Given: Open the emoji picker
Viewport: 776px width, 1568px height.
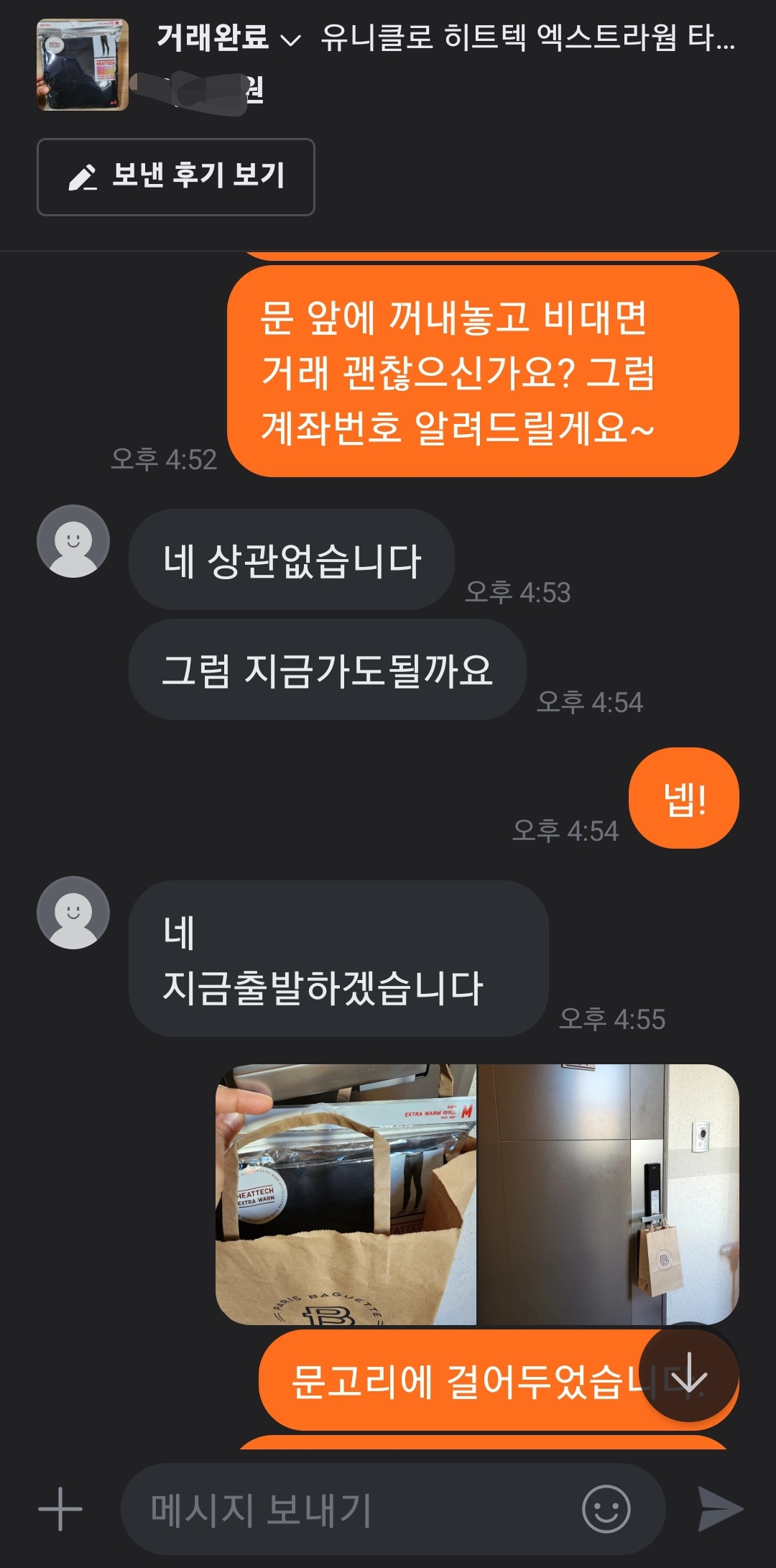Looking at the screenshot, I should (x=606, y=1509).
